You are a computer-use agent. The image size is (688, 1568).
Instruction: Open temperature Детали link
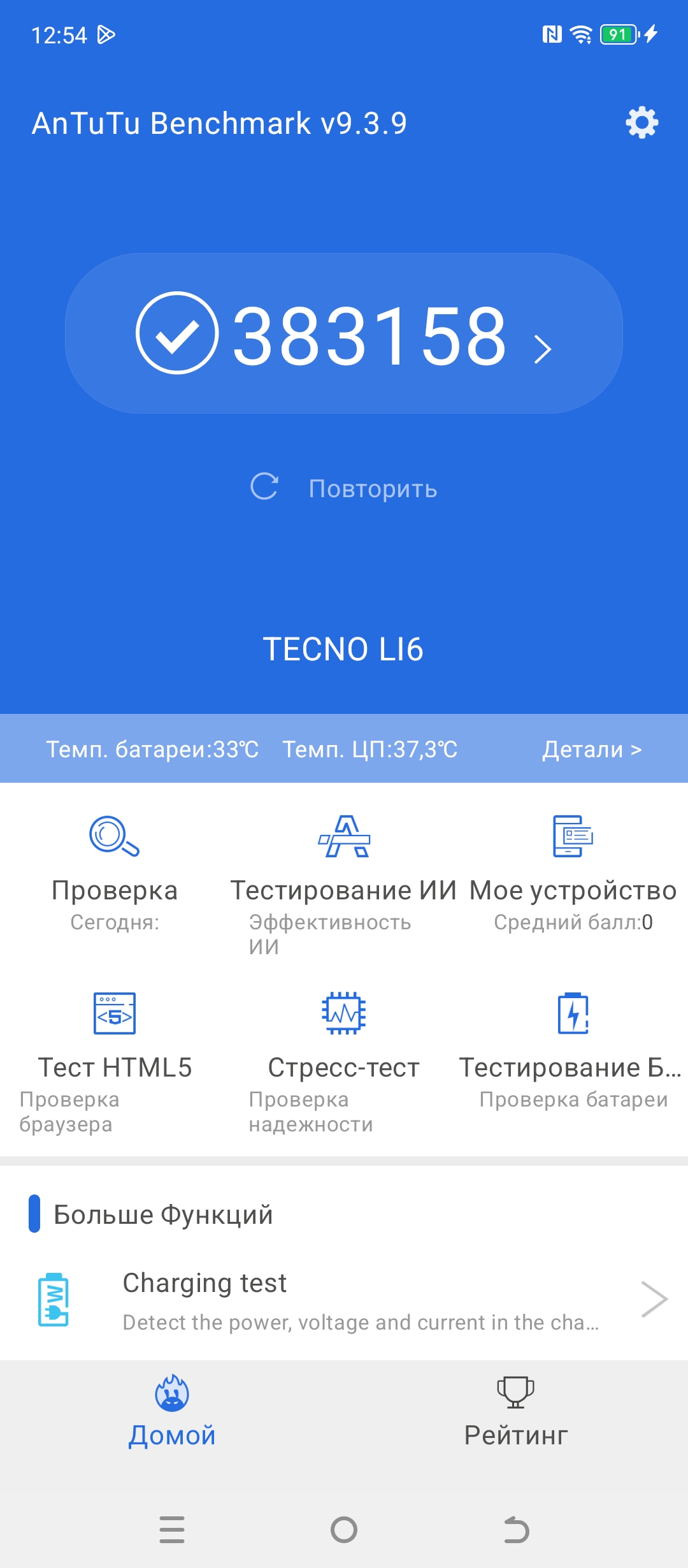pos(591,749)
